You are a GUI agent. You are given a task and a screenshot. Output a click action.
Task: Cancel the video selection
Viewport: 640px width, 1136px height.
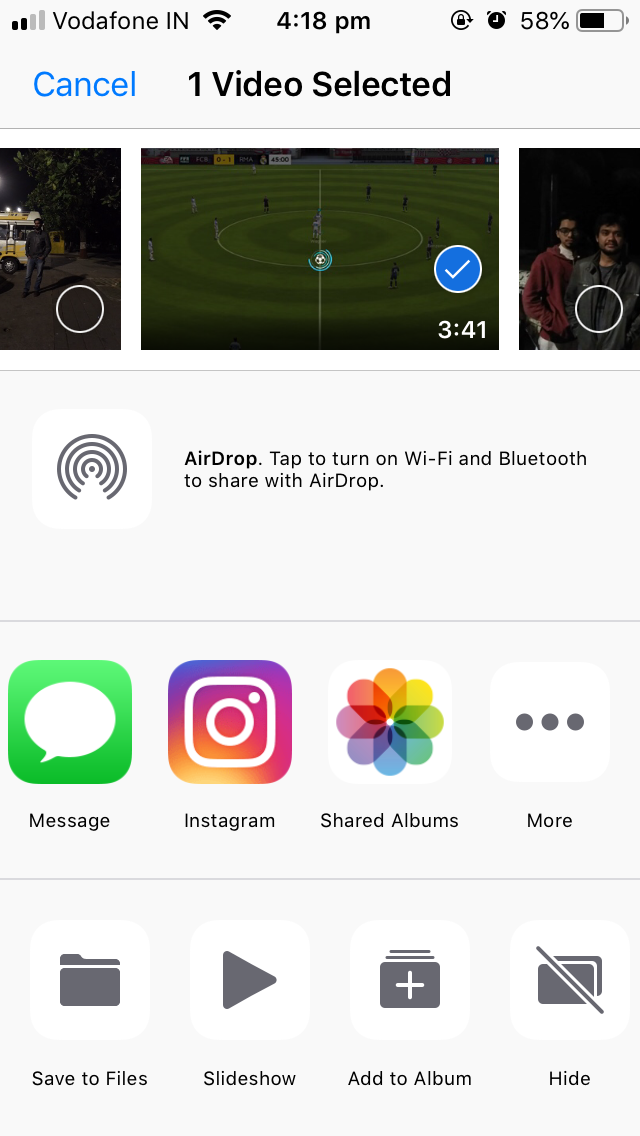click(84, 85)
